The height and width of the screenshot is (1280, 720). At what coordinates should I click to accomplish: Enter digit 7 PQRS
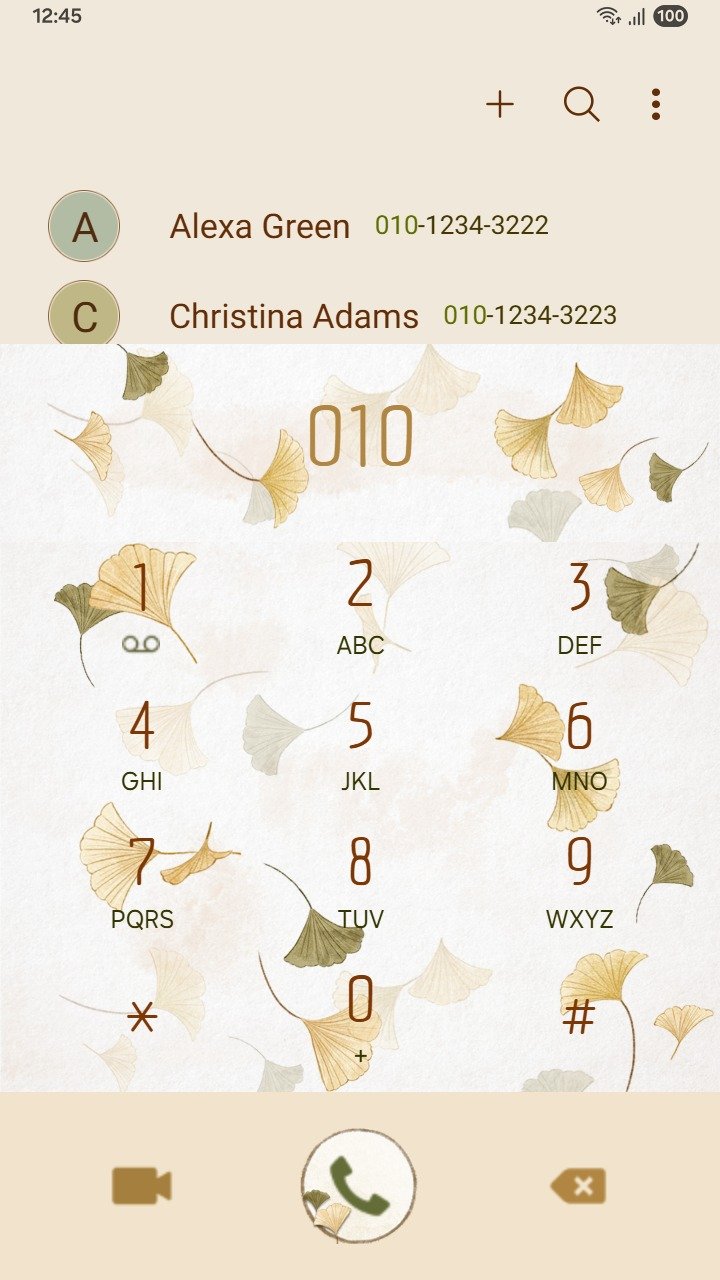pyautogui.click(x=141, y=882)
